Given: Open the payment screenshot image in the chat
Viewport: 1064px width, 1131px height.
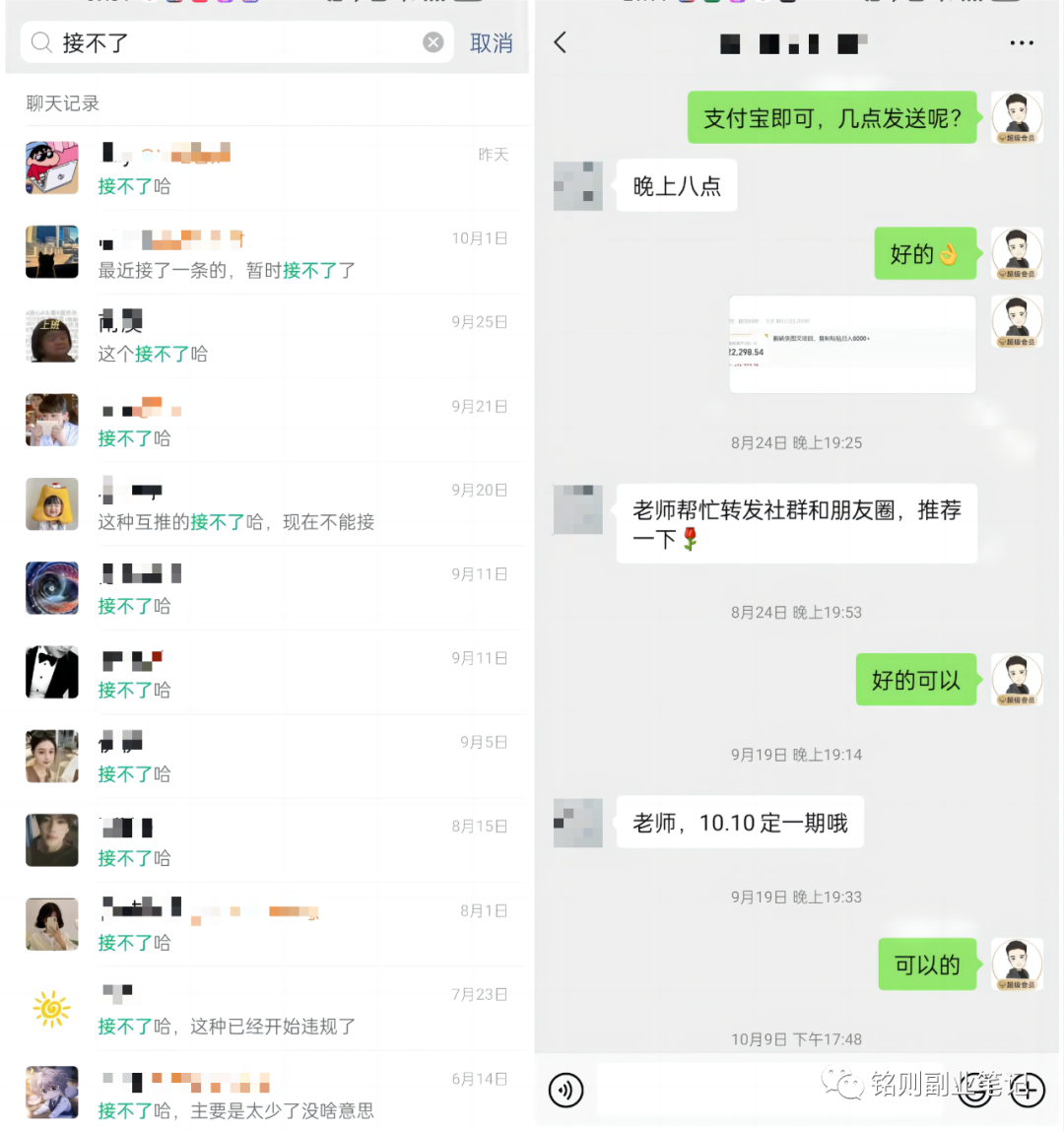Looking at the screenshot, I should (x=852, y=343).
